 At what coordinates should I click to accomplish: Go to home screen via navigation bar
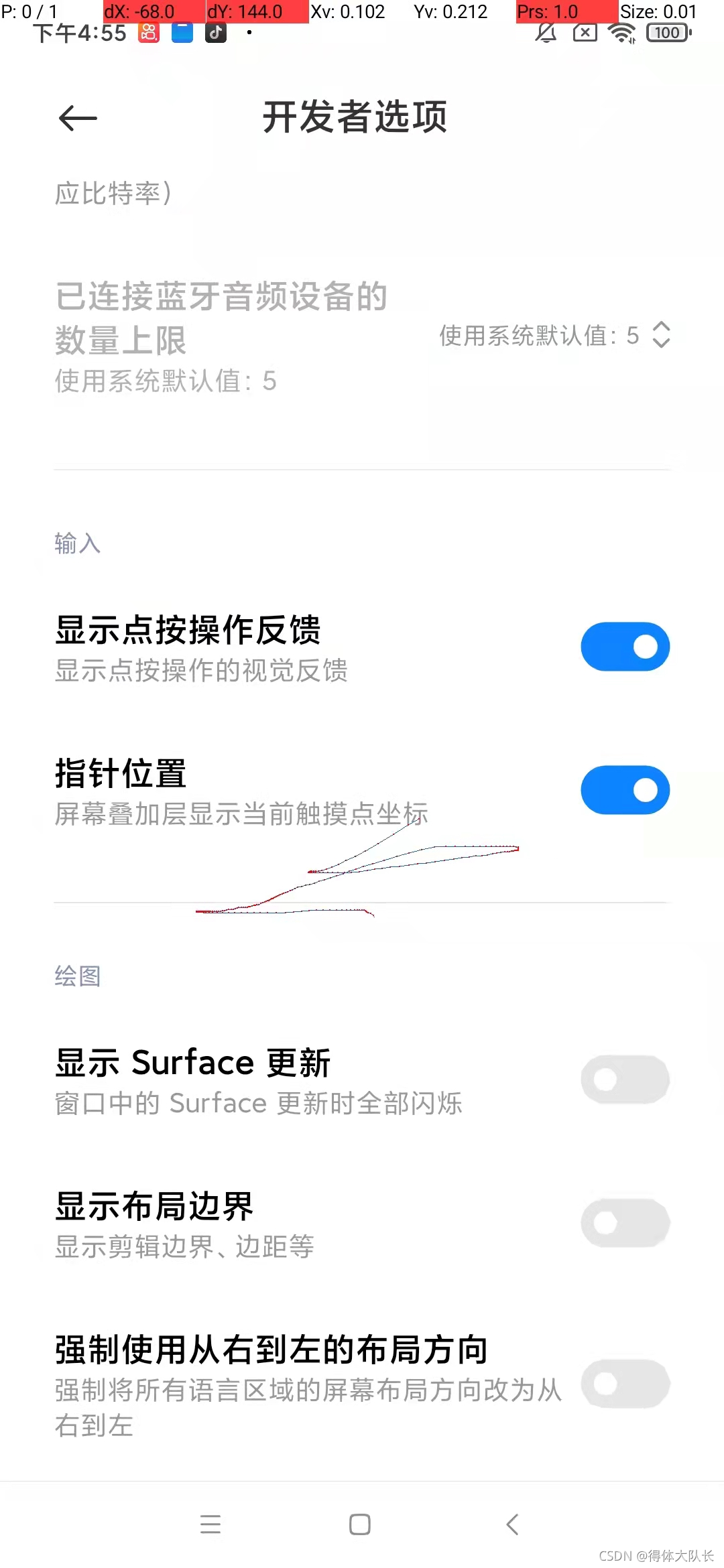coord(360,1524)
